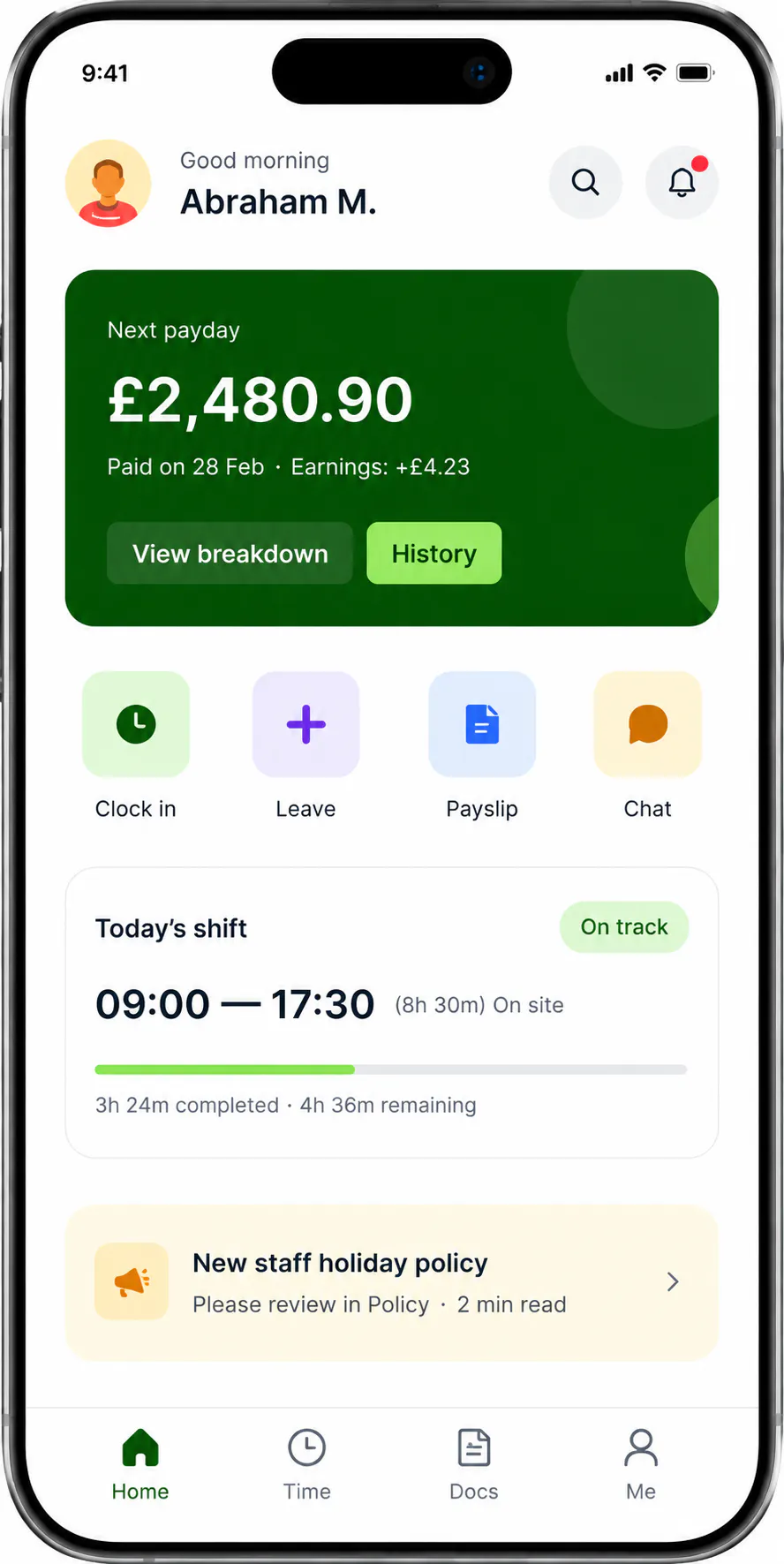
Task: Open the New staff holiday policy notice
Action: [392, 1283]
